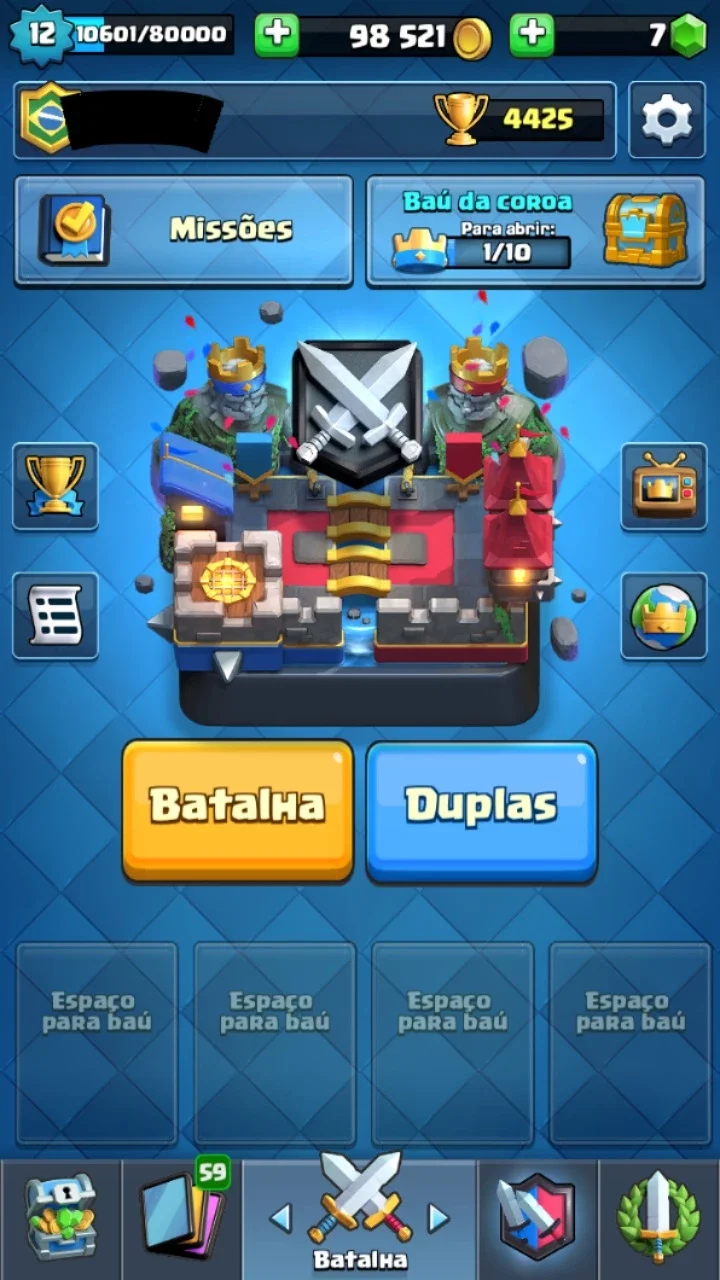Start a match with the Batalha button
The width and height of the screenshot is (720, 1280).
point(238,811)
